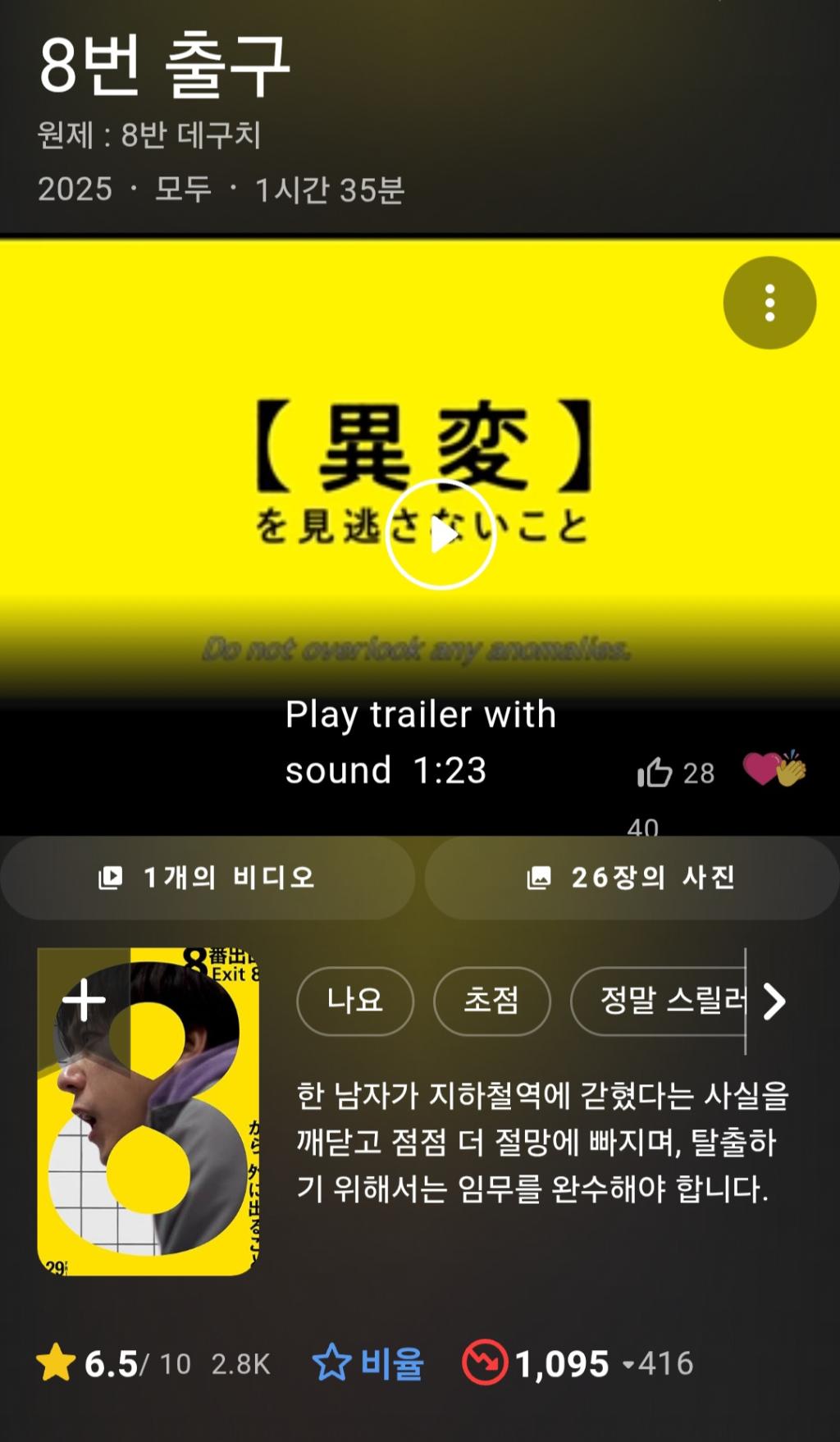Select the 나요 genre chip
This screenshot has width=840, height=1442.
(x=354, y=1000)
